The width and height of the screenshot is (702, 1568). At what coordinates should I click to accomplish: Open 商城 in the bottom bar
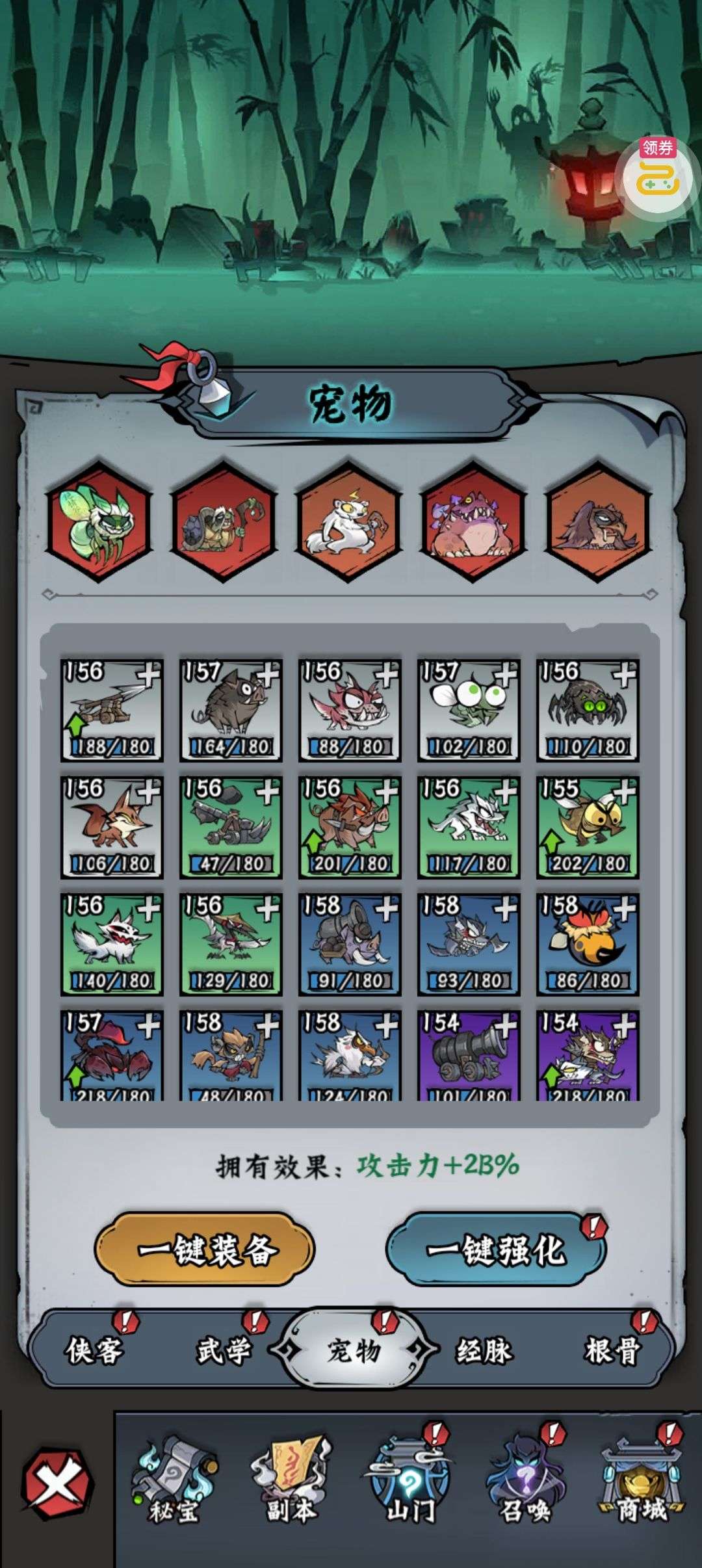click(642, 1480)
